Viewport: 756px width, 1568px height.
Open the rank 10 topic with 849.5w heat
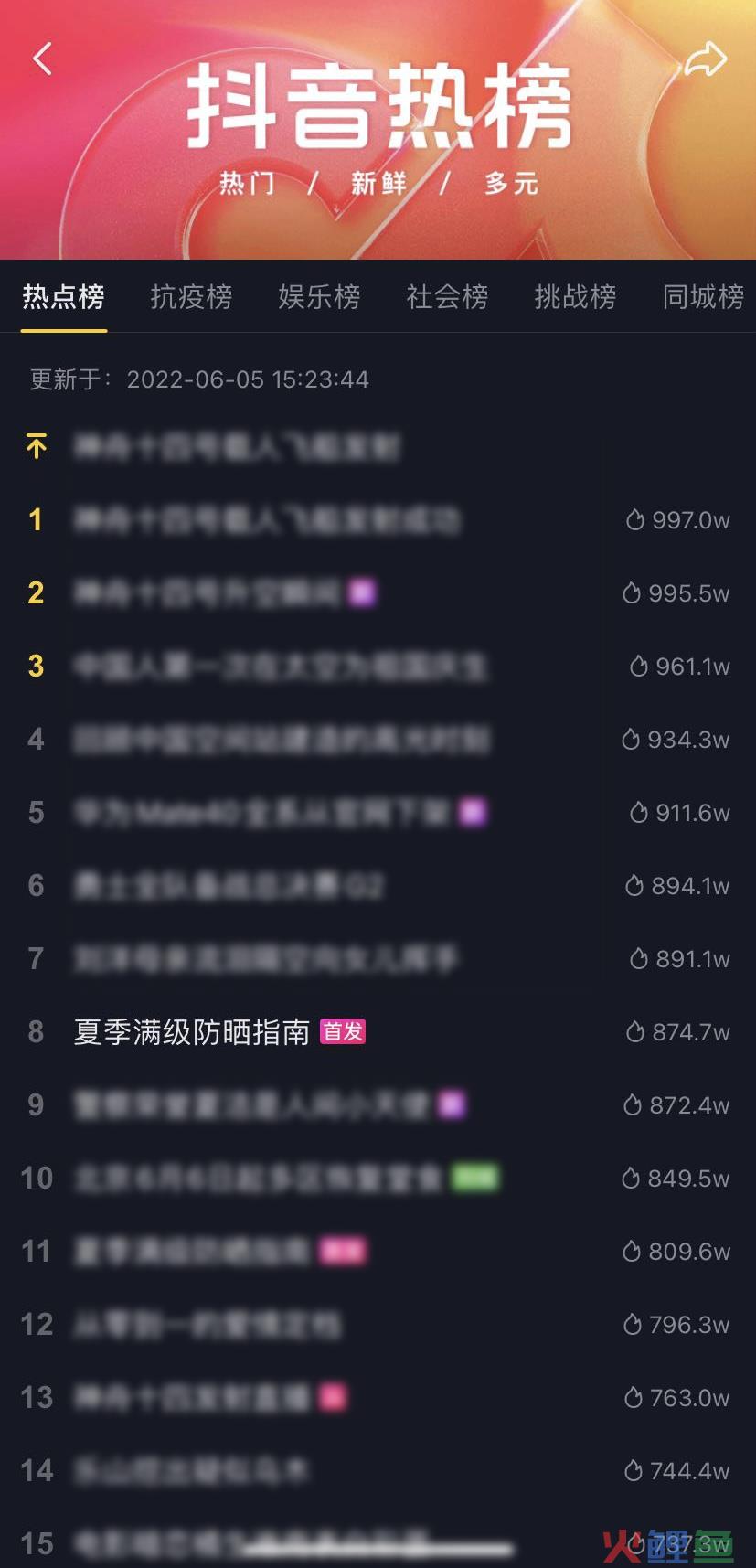coord(378,1179)
